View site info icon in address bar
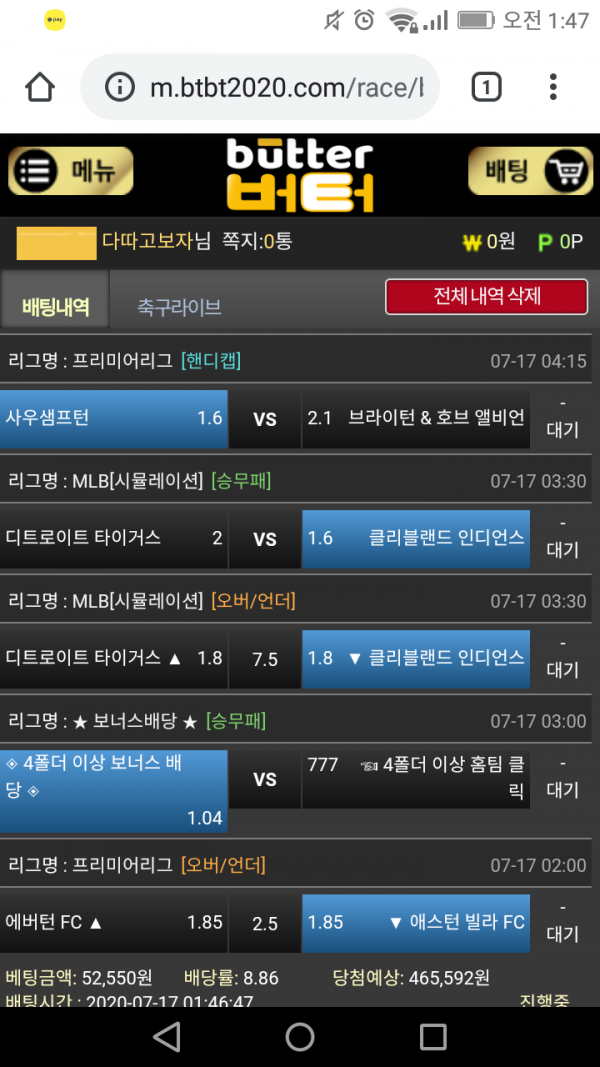 pos(119,88)
